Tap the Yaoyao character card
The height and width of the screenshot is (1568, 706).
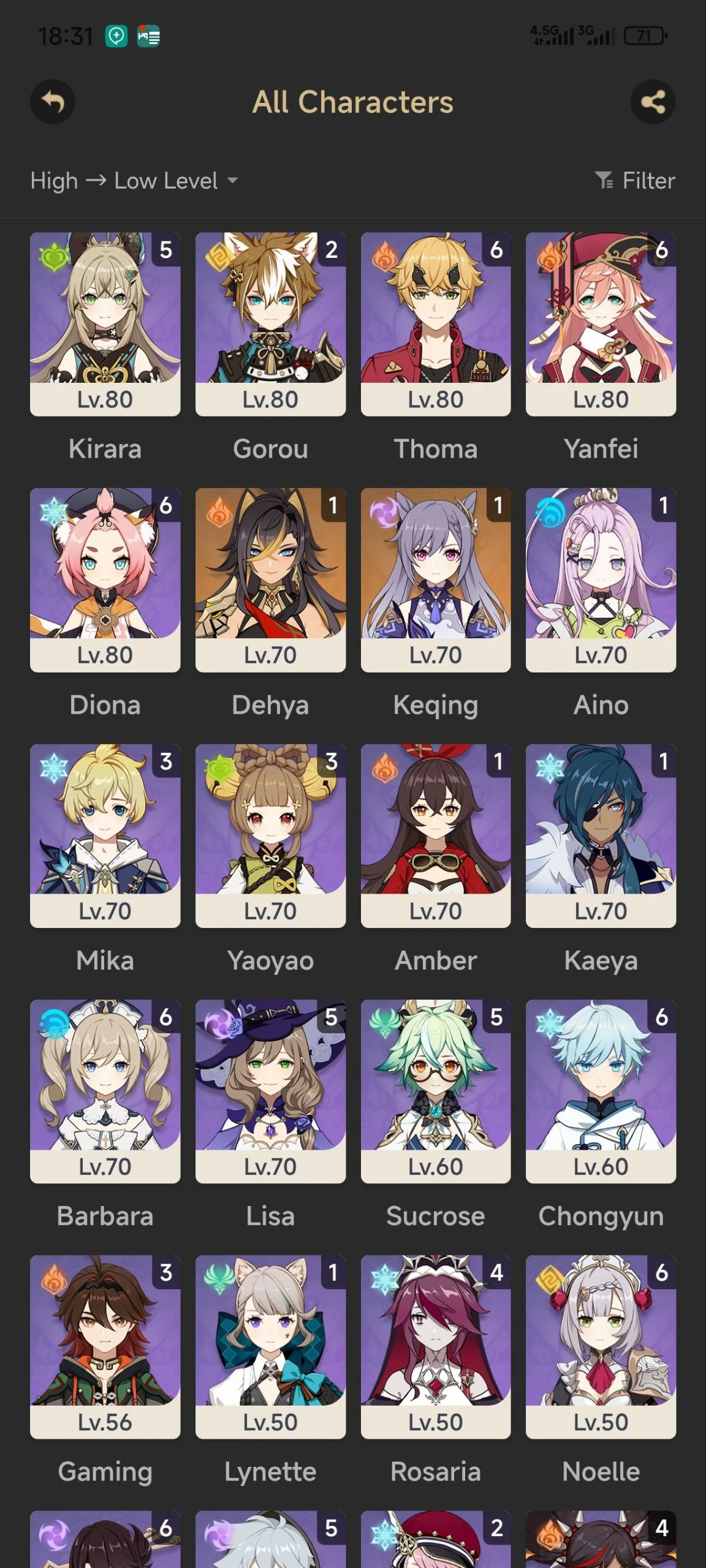270,835
